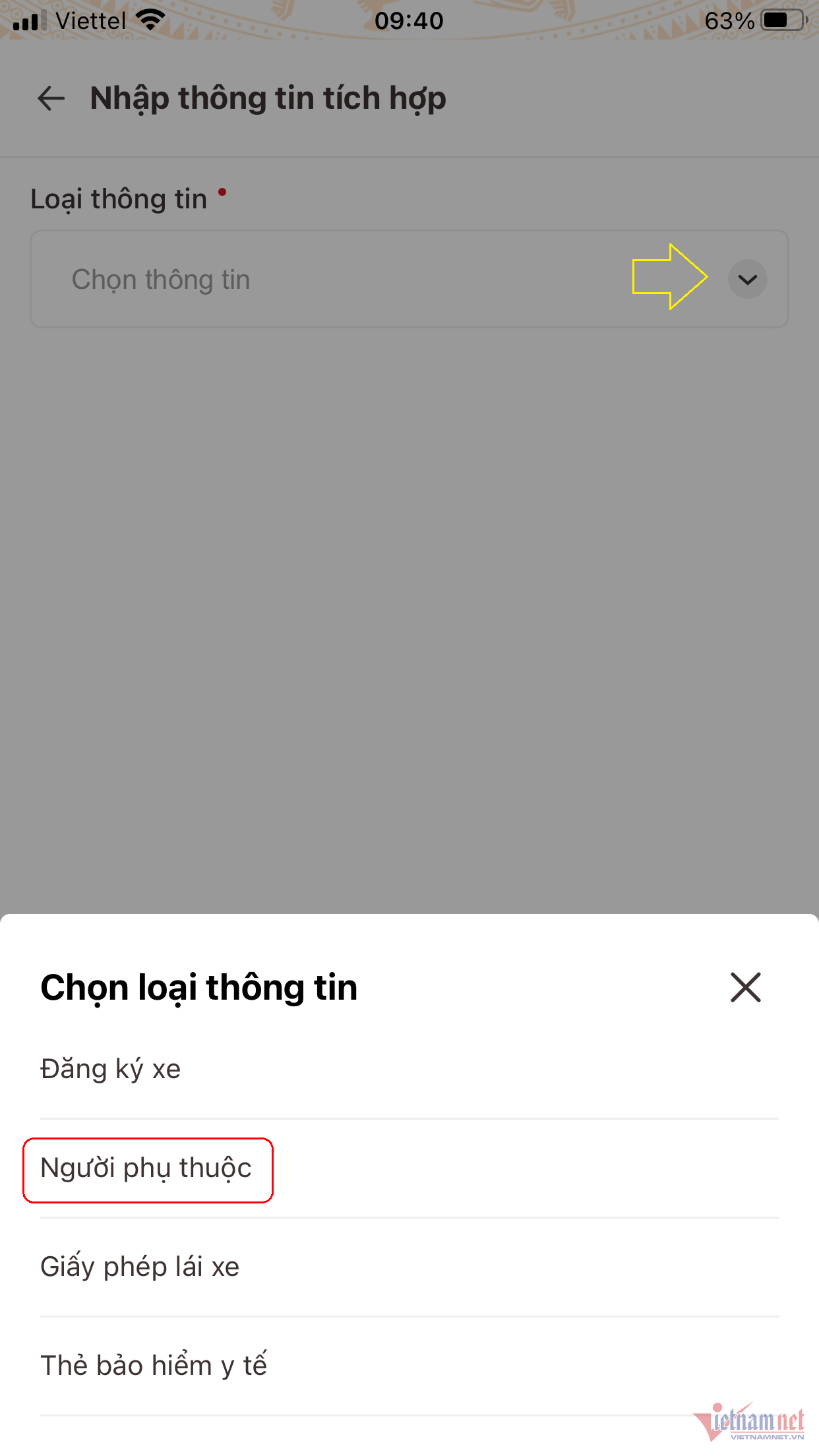Choose Người phụ thuộc from the list

146,1168
